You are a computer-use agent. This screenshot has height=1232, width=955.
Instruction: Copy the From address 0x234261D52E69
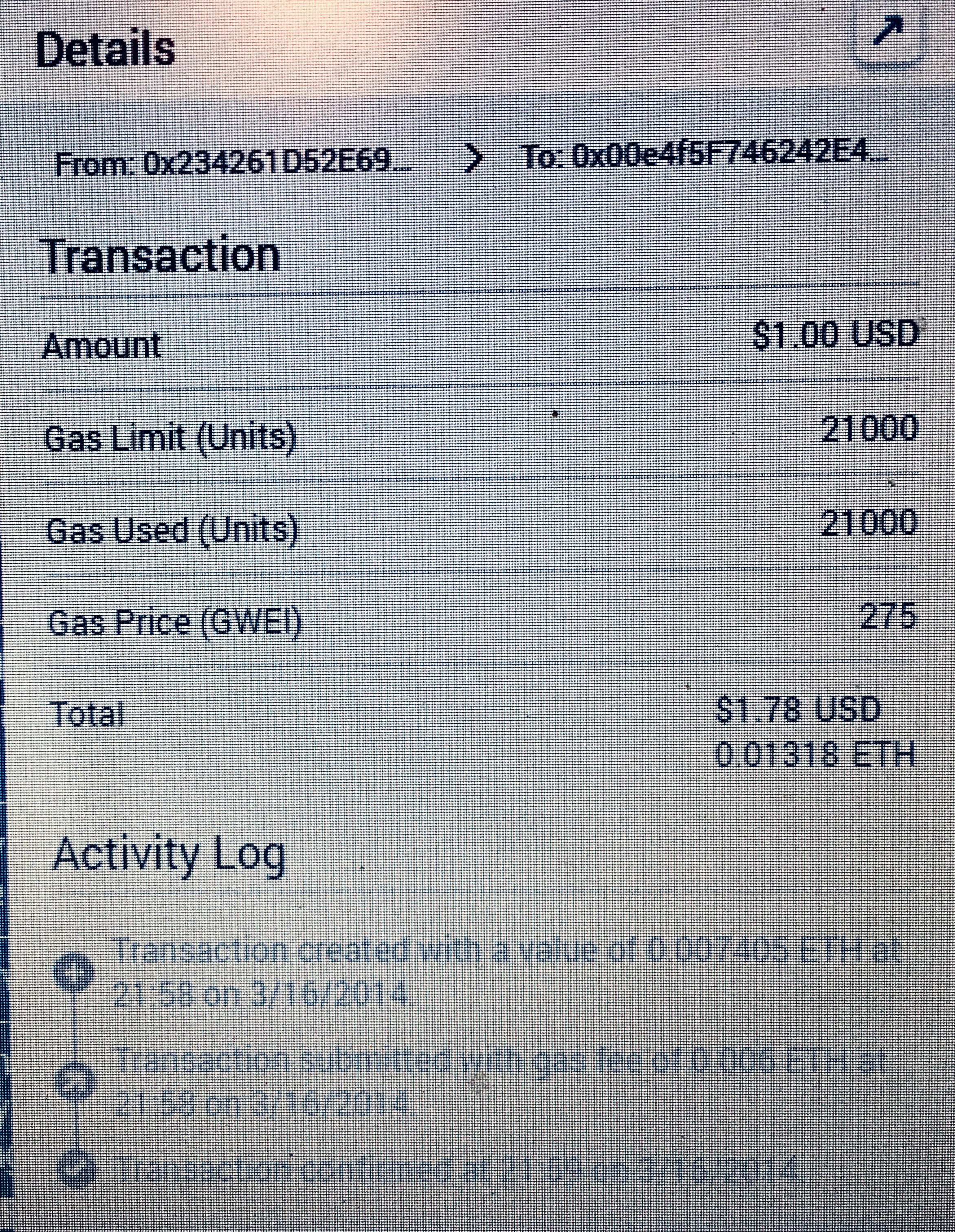[x=233, y=164]
